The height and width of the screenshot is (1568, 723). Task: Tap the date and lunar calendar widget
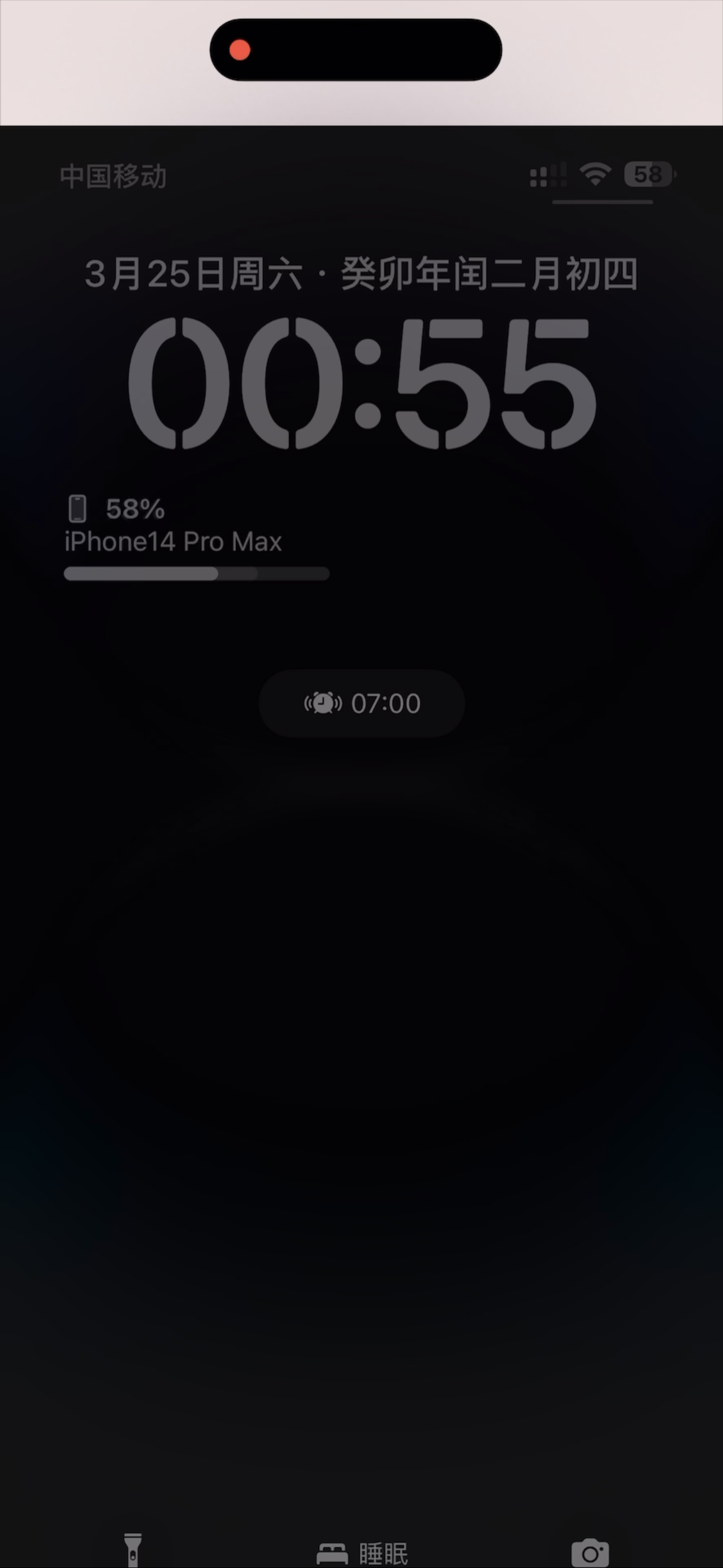tap(361, 273)
